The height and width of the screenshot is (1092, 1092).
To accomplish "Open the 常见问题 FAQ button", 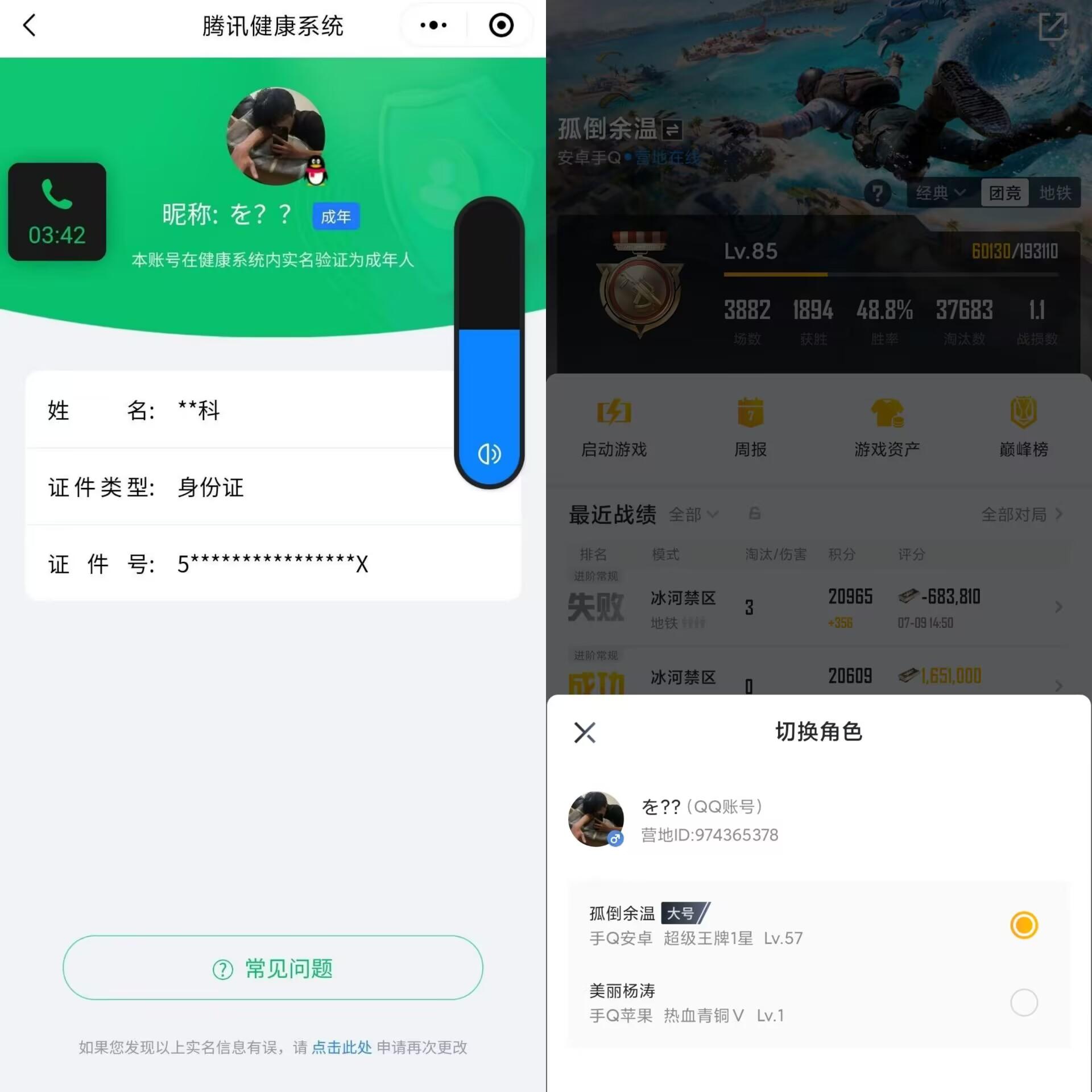I will pyautogui.click(x=273, y=968).
